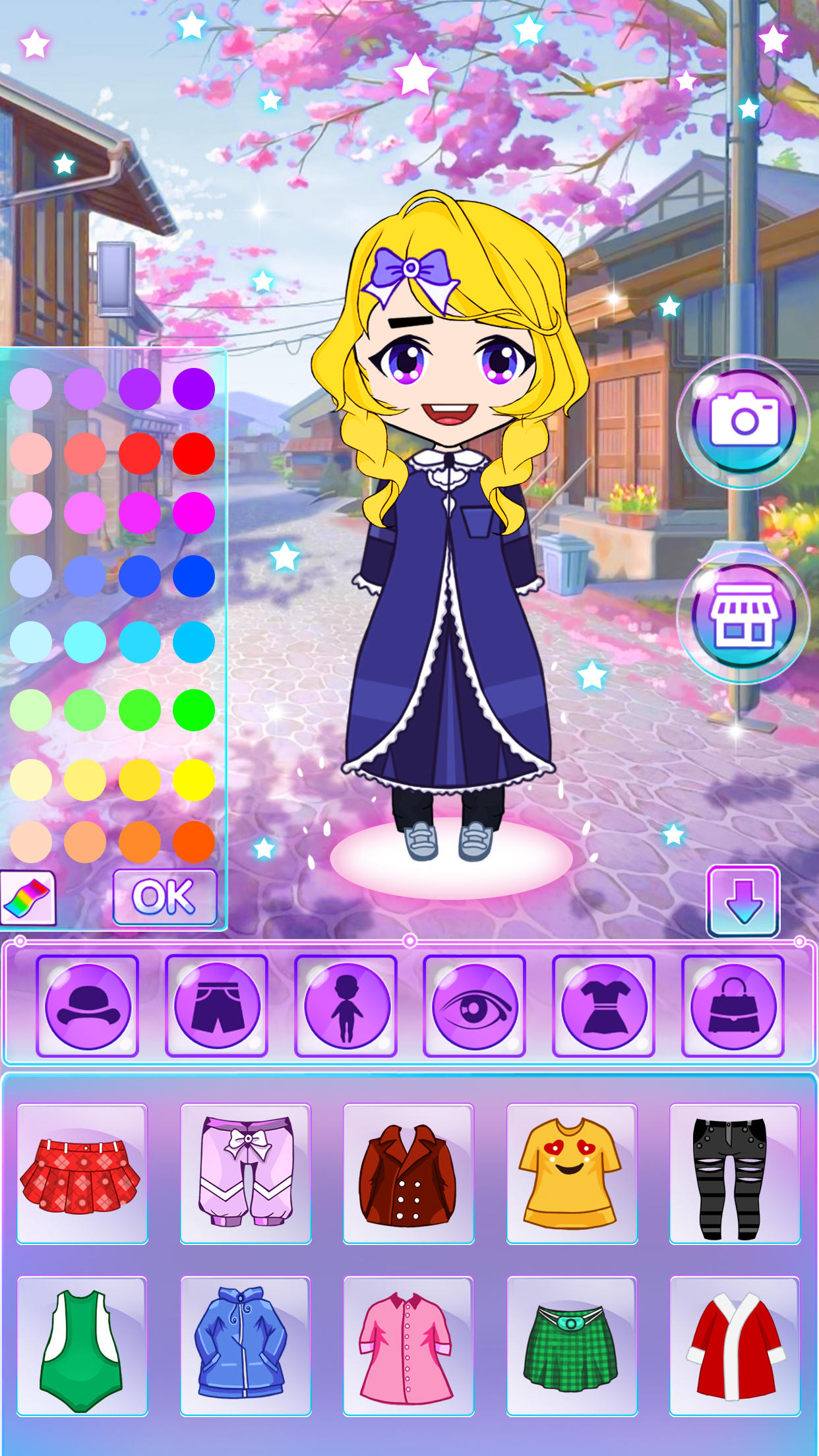Open the rainbow custom color picker
819x1456 pixels.
tap(28, 898)
